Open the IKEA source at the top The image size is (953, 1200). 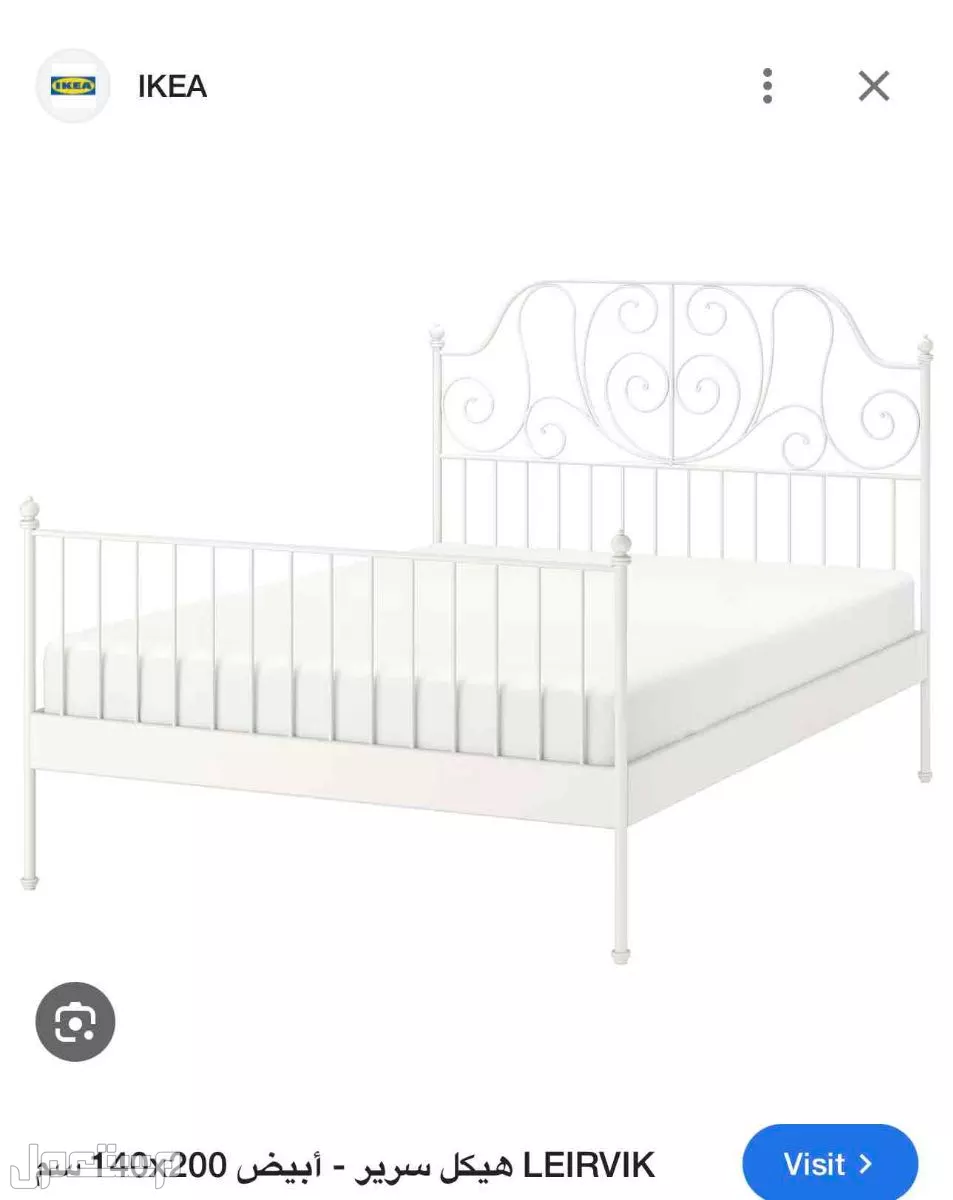click(171, 86)
